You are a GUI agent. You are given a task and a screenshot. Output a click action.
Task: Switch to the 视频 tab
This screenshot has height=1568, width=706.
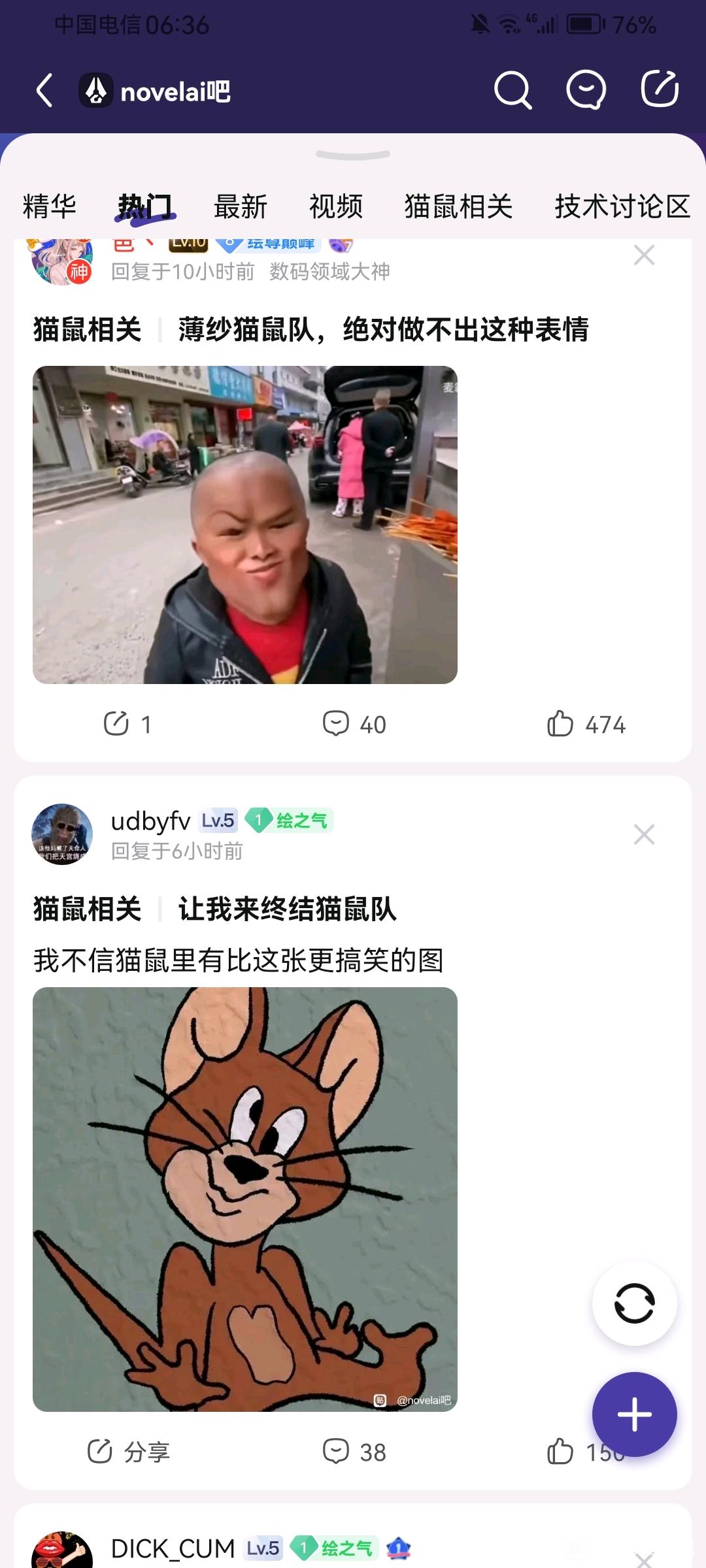[336, 206]
